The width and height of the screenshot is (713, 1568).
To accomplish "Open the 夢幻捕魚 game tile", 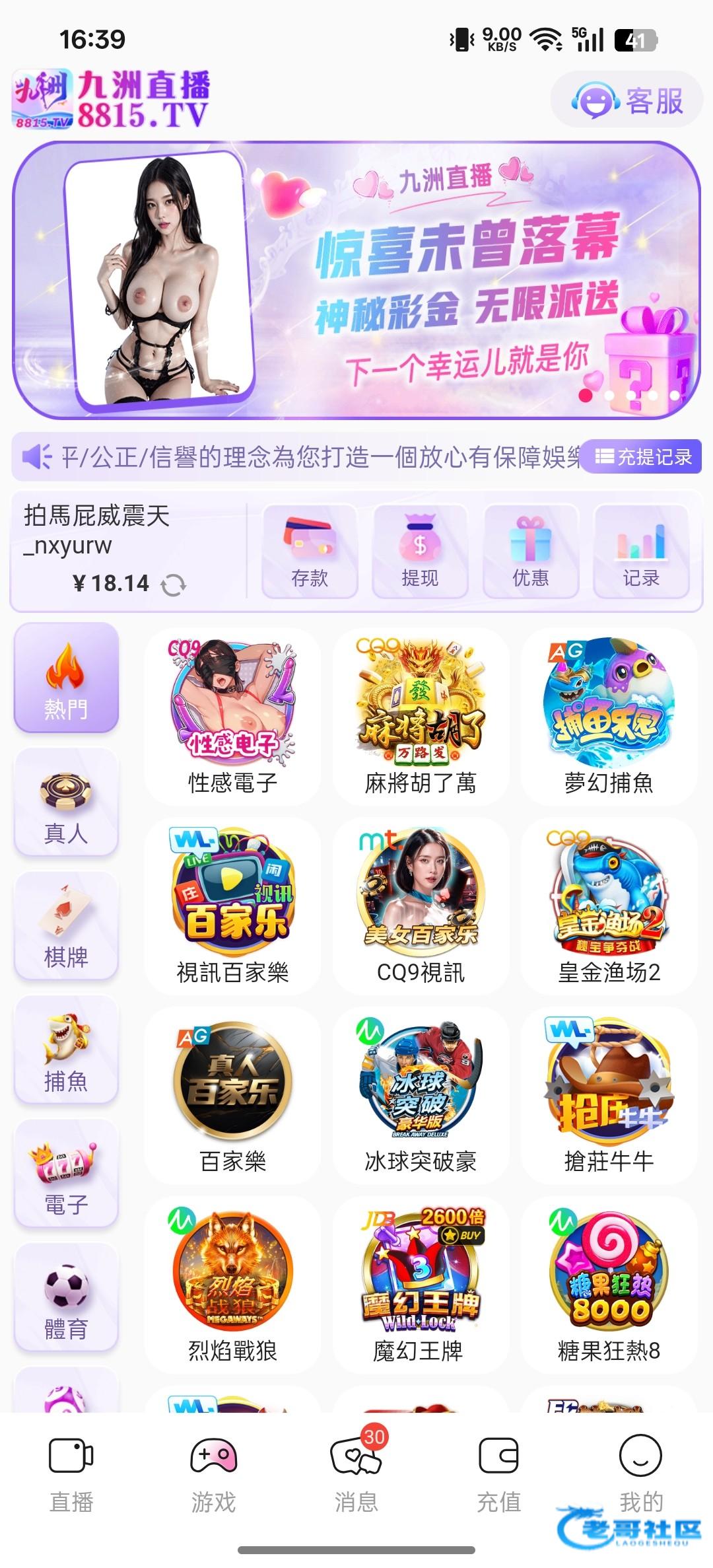I will pyautogui.click(x=609, y=717).
